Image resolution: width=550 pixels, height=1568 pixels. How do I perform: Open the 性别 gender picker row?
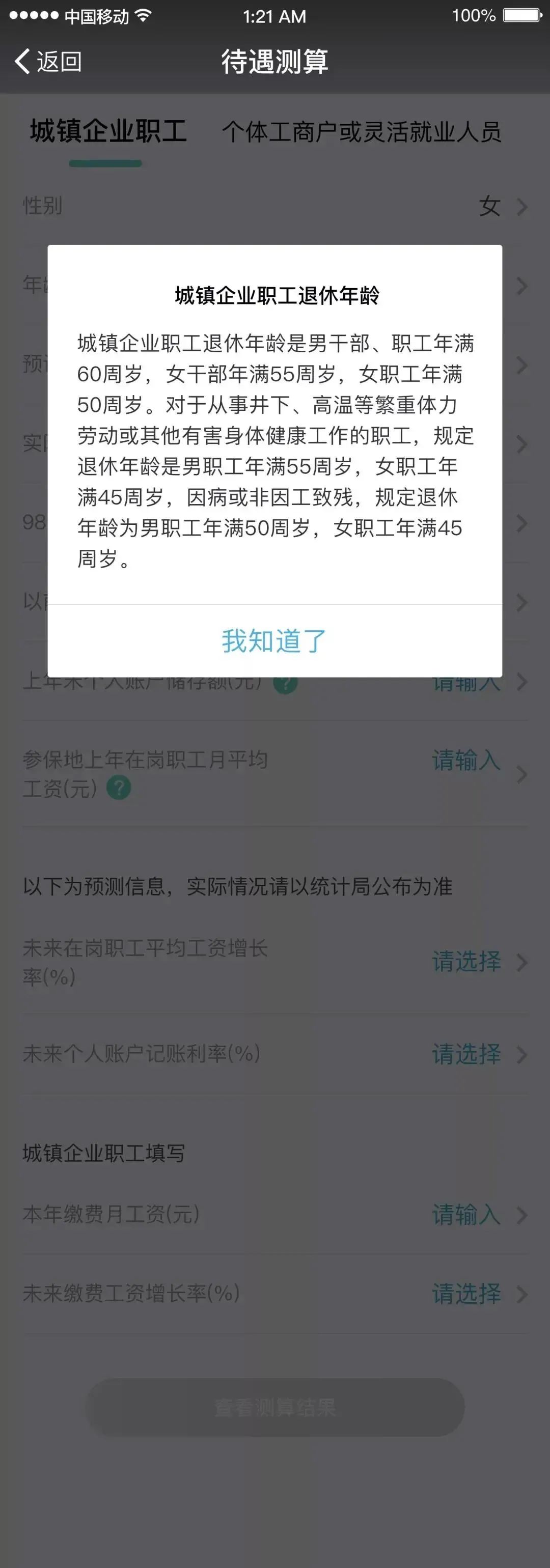click(x=274, y=206)
